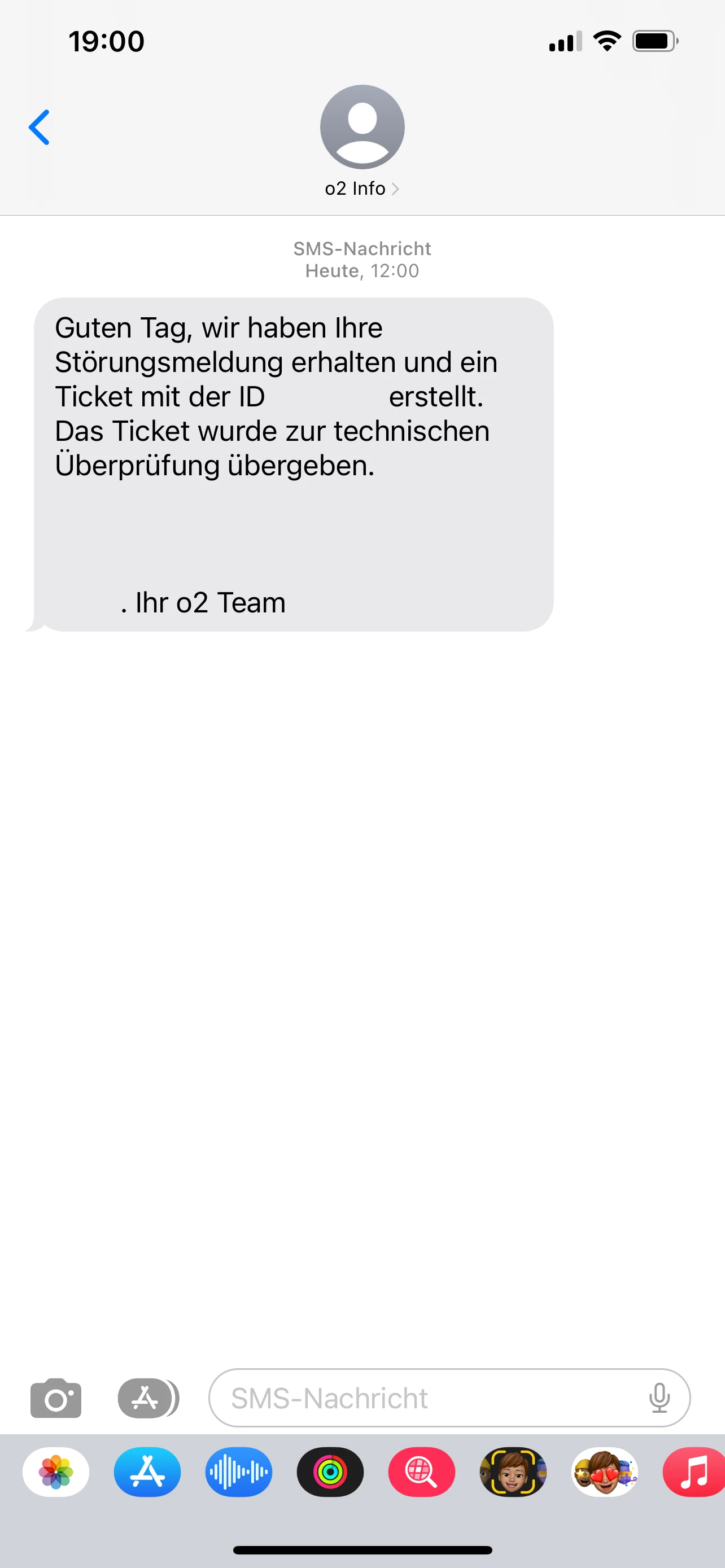Open the Fitness activity rings app
725x1568 pixels.
pos(330,1472)
